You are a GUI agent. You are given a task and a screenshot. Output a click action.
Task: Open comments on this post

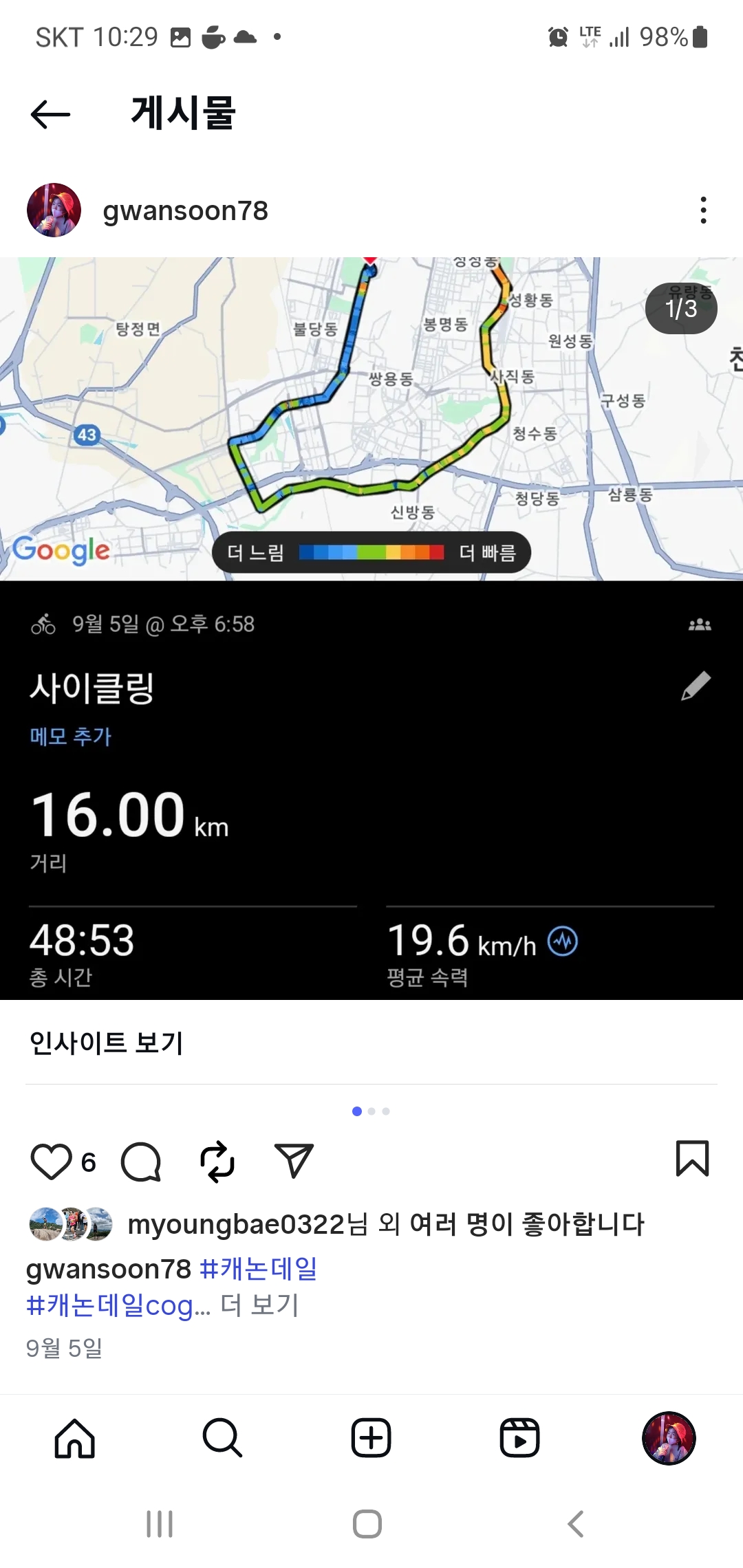141,1162
